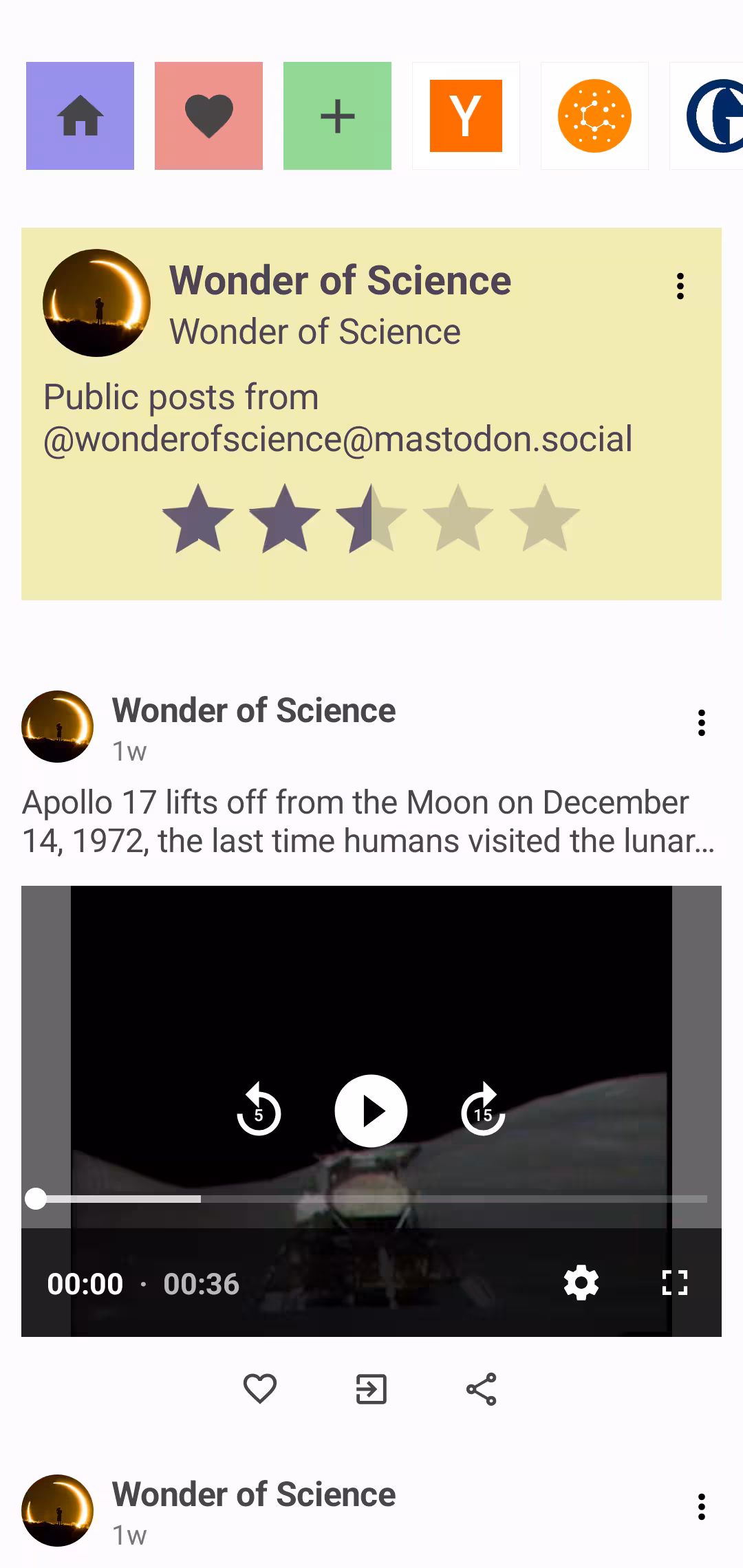Open favorites via the heart shortcut tile
The height and width of the screenshot is (1568, 743).
pos(208,115)
